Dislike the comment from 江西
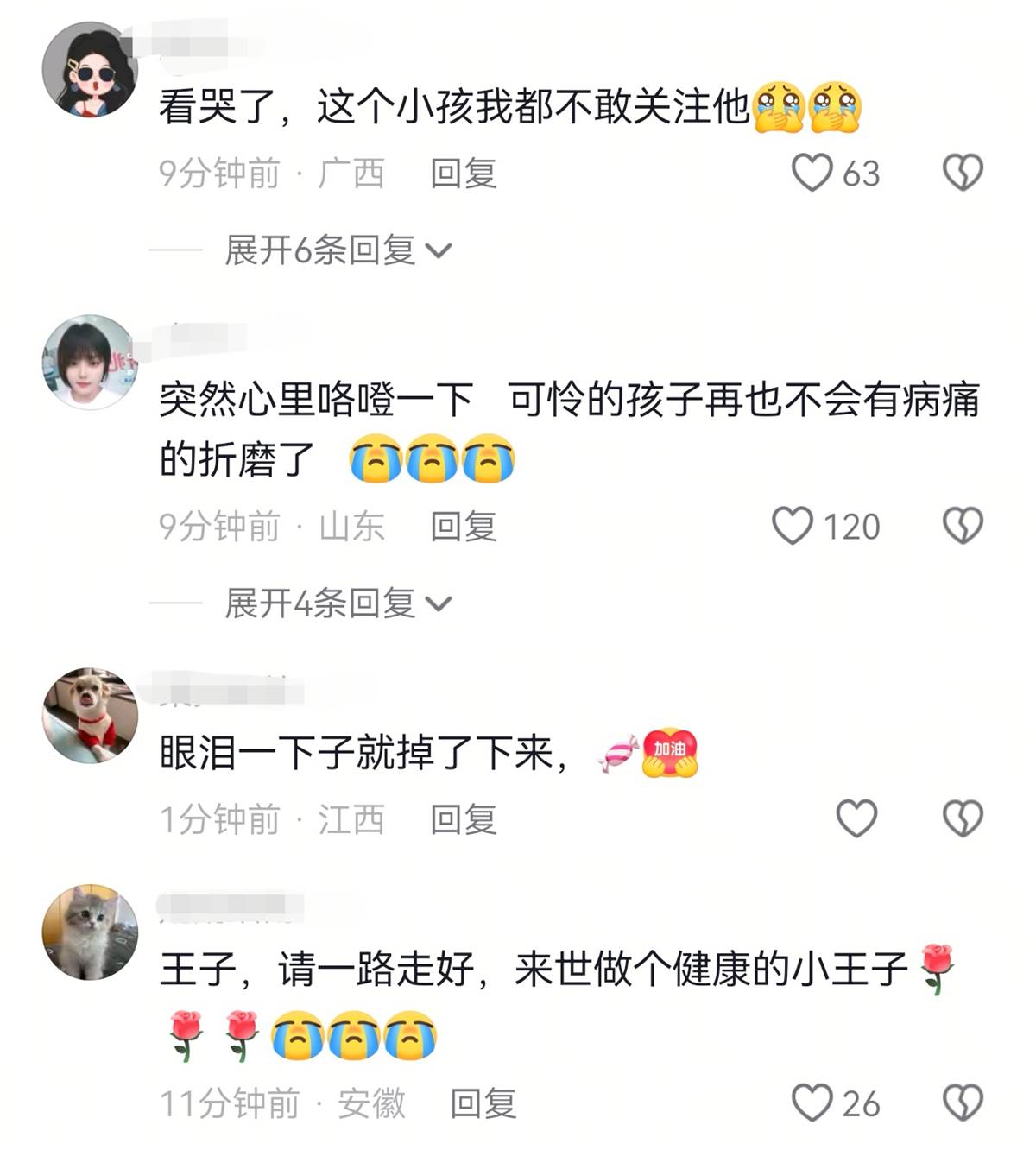Viewport: 1036px width, 1150px height. [x=962, y=818]
